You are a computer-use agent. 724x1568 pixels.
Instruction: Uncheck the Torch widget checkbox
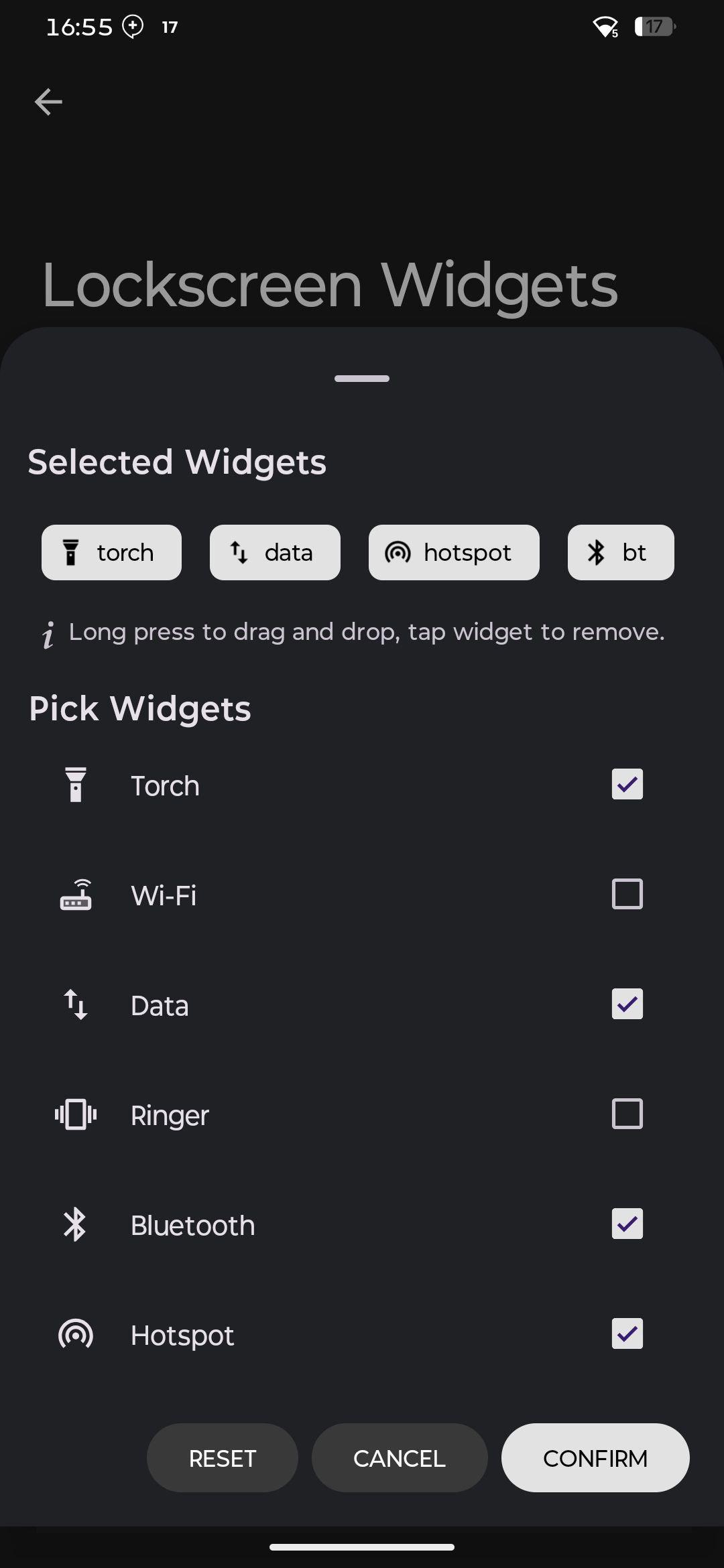(627, 784)
